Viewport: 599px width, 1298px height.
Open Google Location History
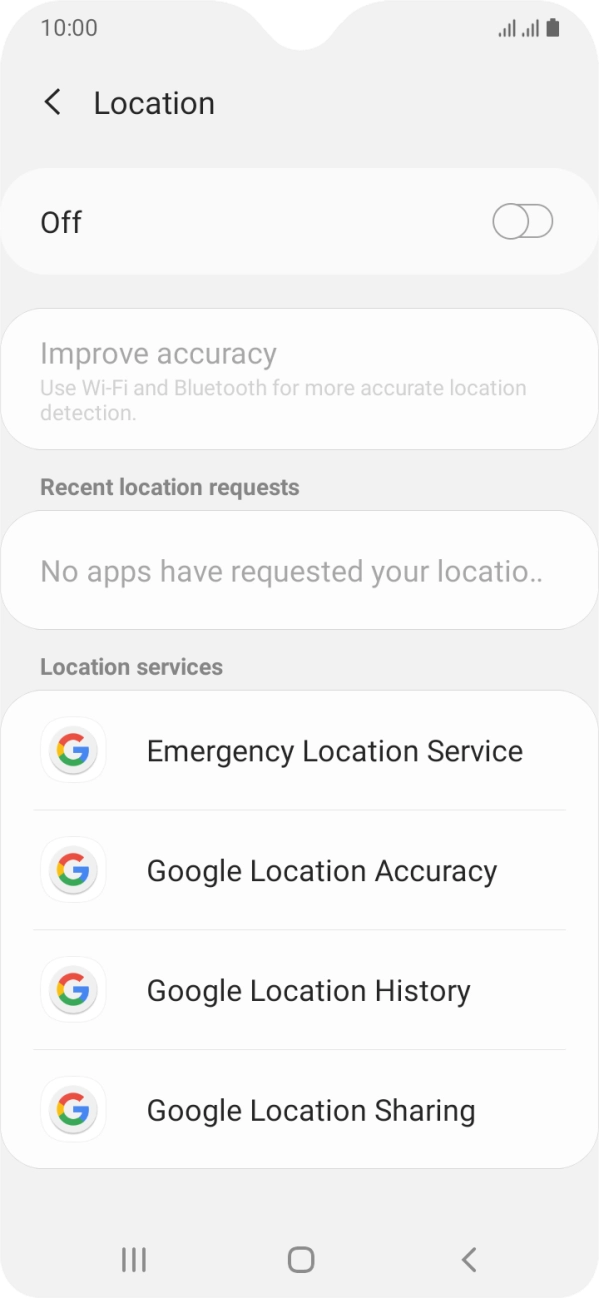point(299,991)
